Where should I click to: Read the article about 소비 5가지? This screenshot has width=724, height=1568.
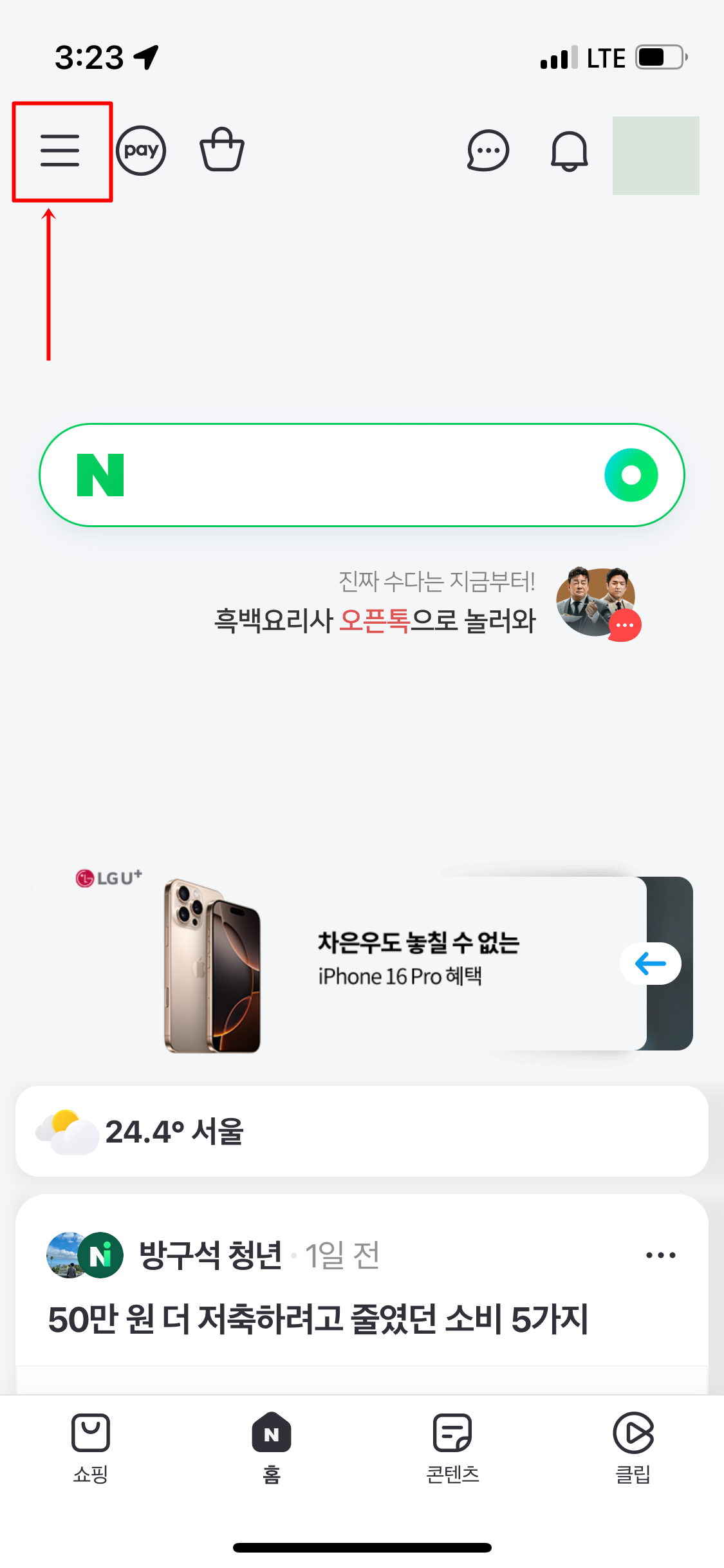click(319, 1319)
